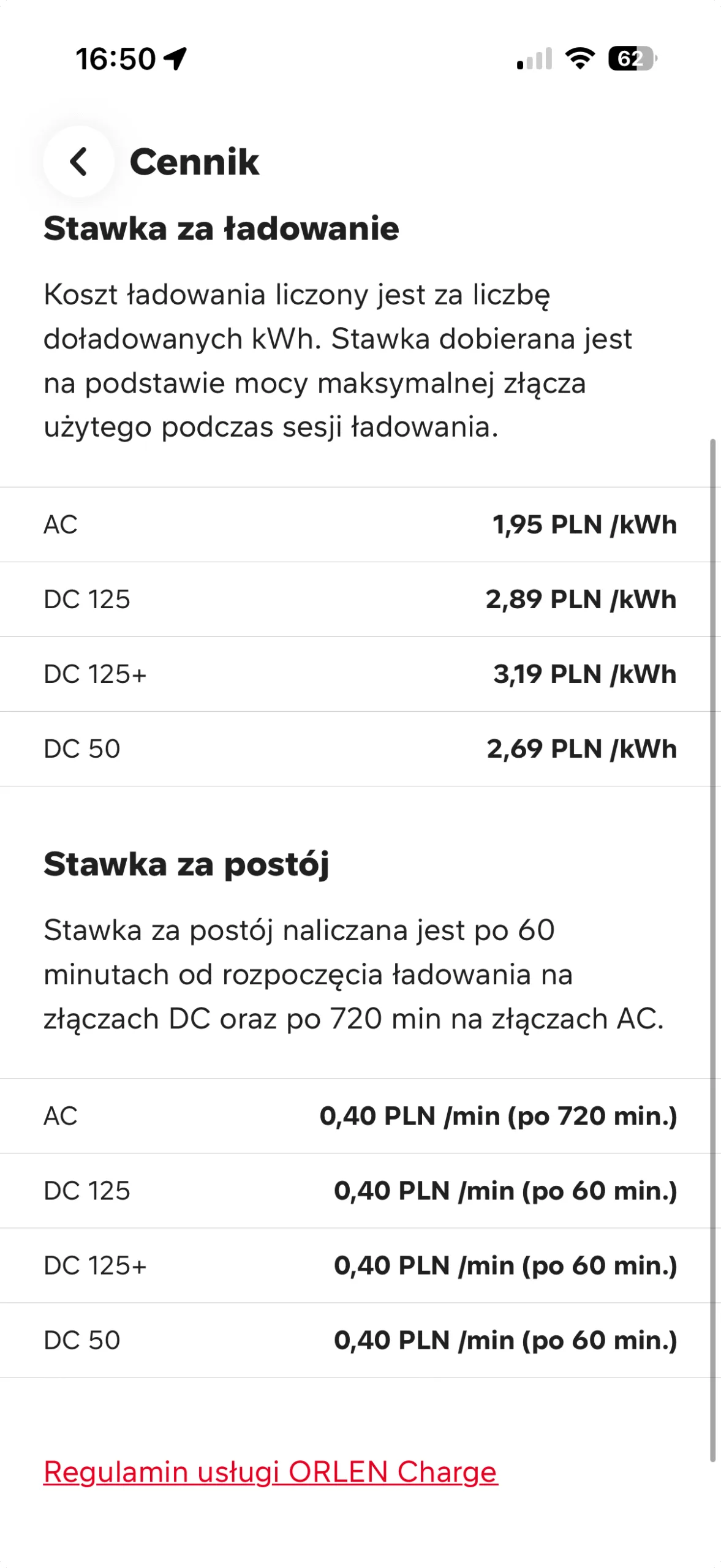Open the Regulamin usługi ORLEN Charge link
721x1568 pixels.
pos(270,1471)
